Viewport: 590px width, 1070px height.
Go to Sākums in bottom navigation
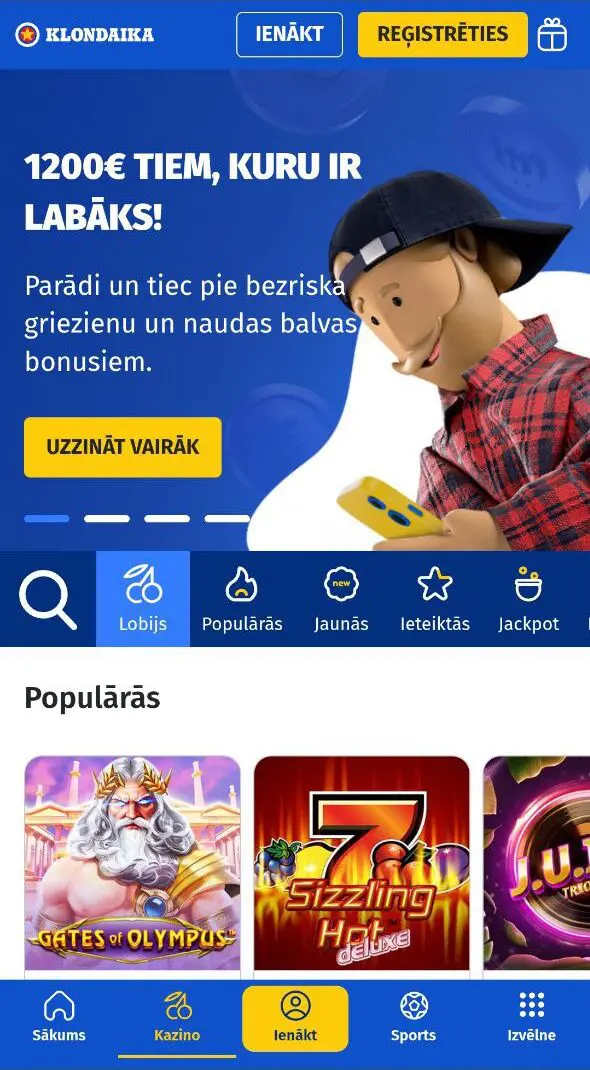[59, 1017]
